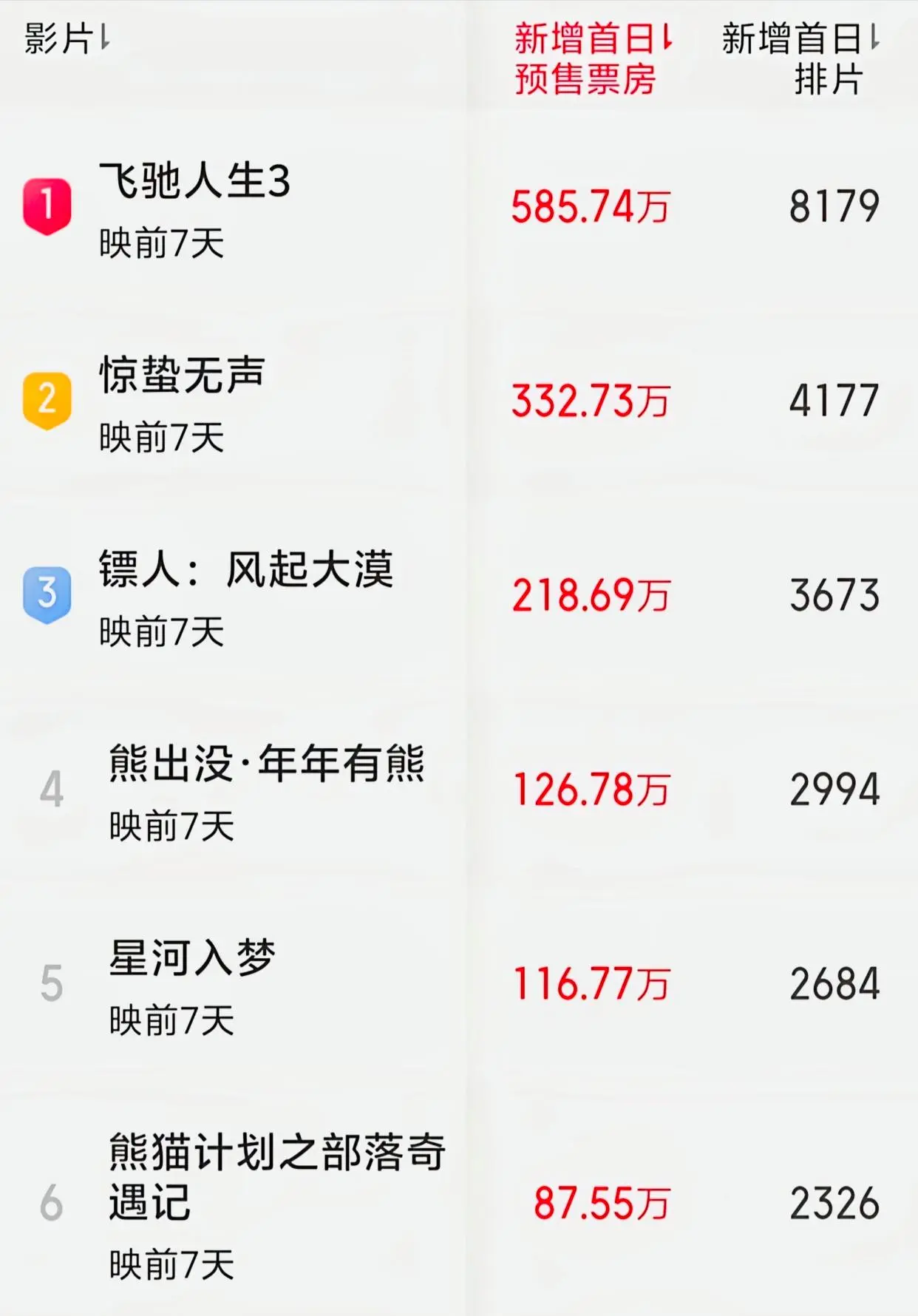The height and width of the screenshot is (1316, 918).
Task: Select the 星河入梦 row
Action: [191, 959]
